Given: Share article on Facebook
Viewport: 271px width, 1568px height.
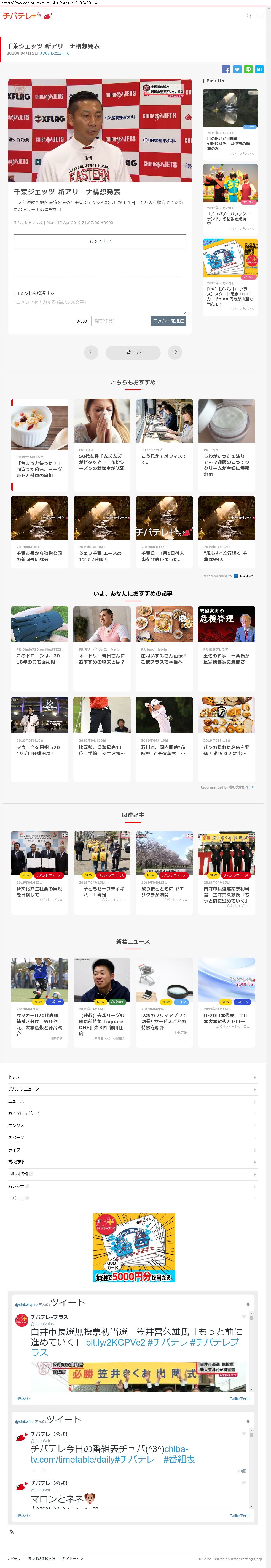Looking at the screenshot, I should pyautogui.click(x=226, y=69).
